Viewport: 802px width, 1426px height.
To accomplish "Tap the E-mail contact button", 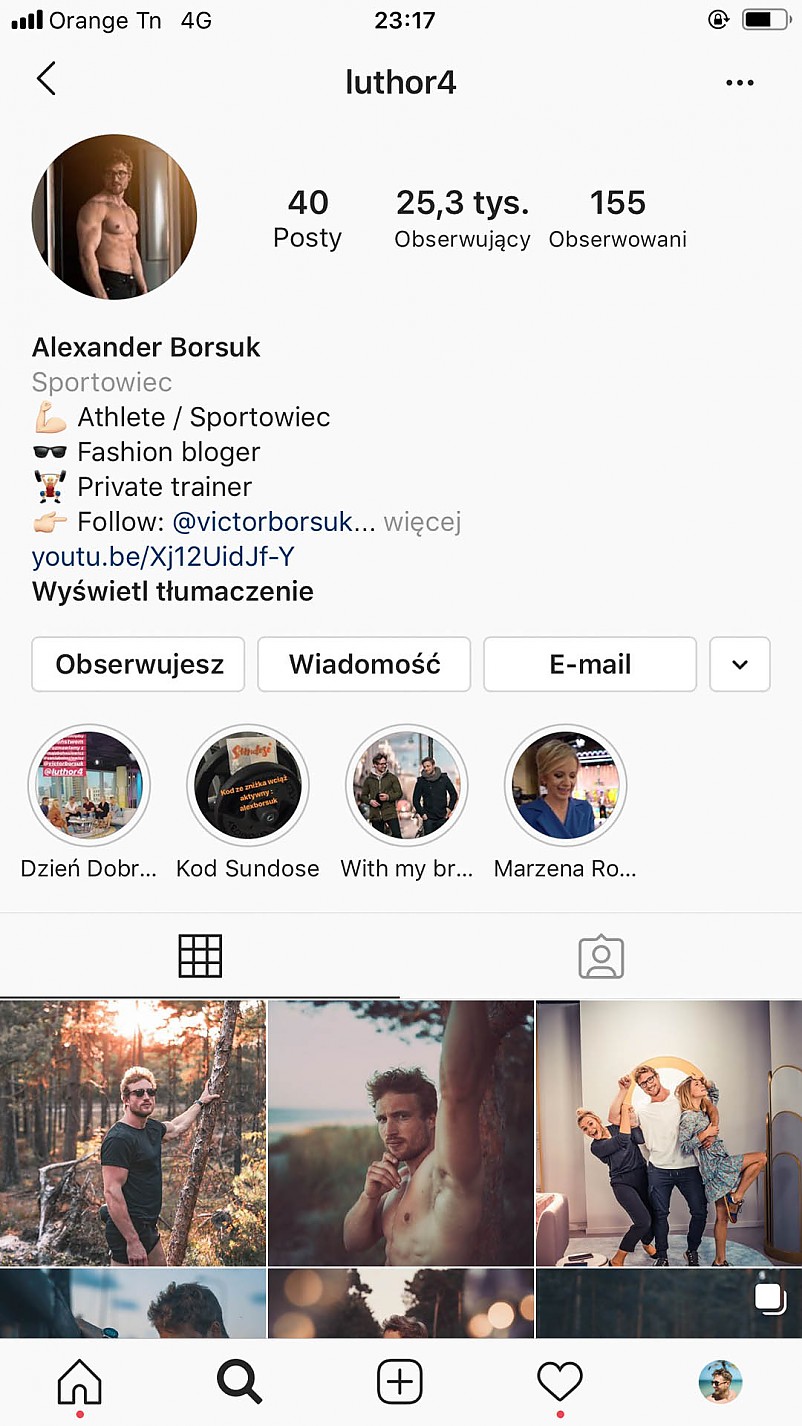I will (590, 664).
